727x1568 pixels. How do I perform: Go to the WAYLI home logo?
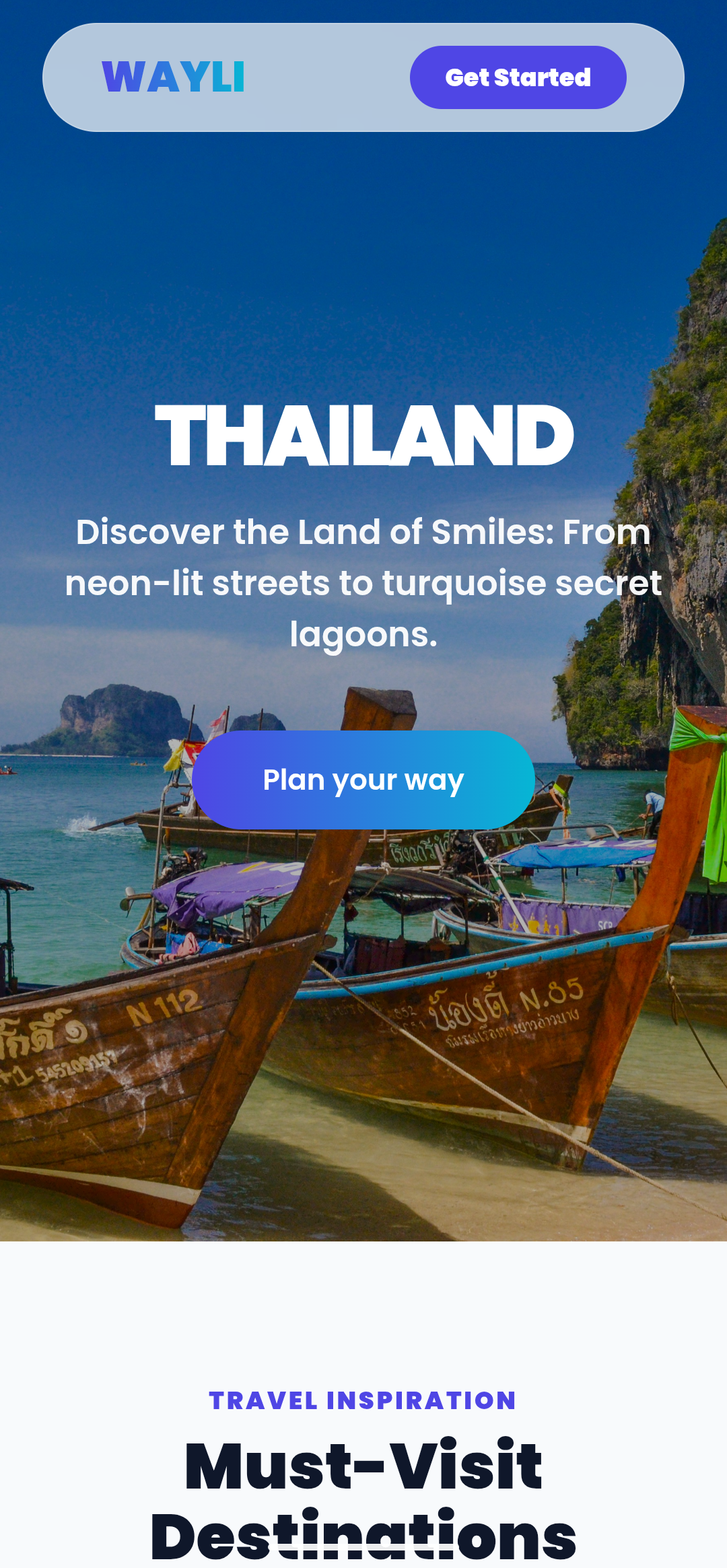pyautogui.click(x=173, y=77)
